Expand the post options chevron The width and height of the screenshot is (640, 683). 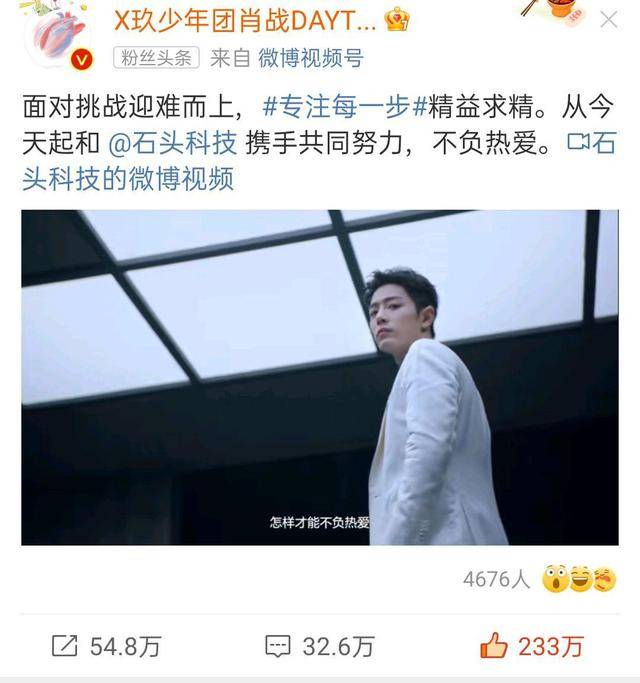[609, 19]
